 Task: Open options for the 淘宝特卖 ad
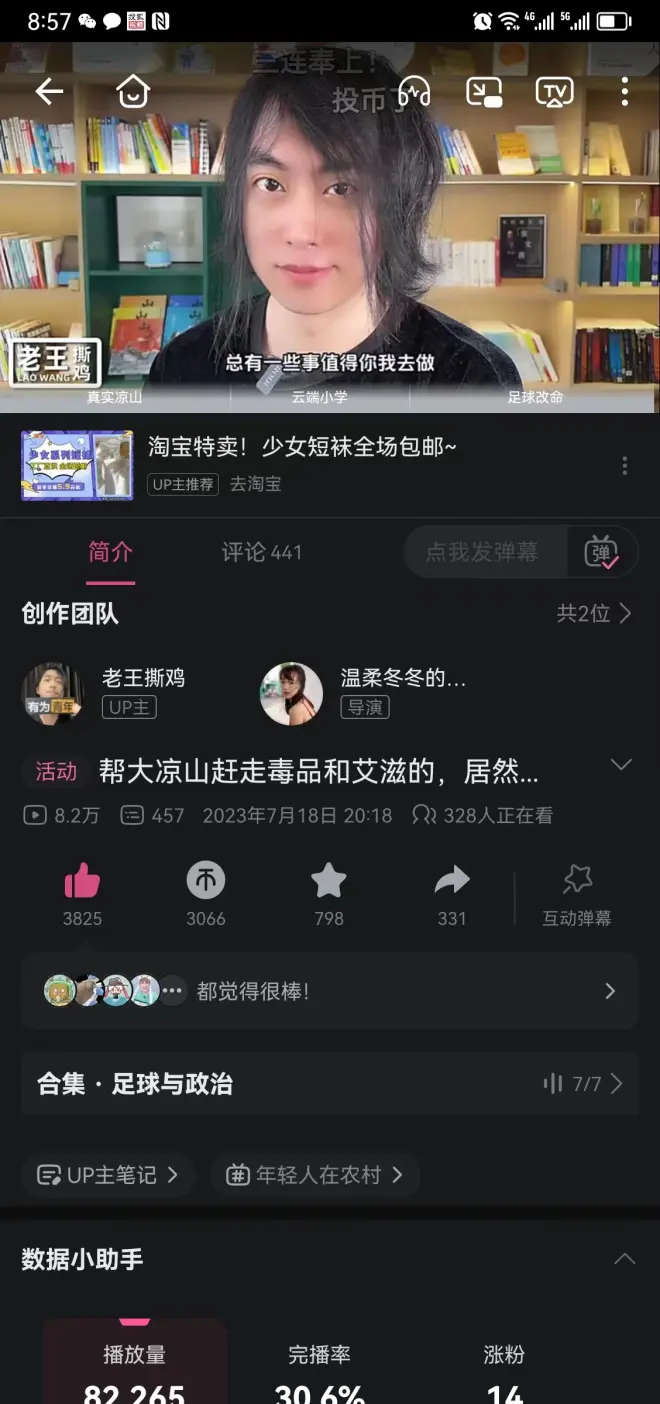coord(624,466)
